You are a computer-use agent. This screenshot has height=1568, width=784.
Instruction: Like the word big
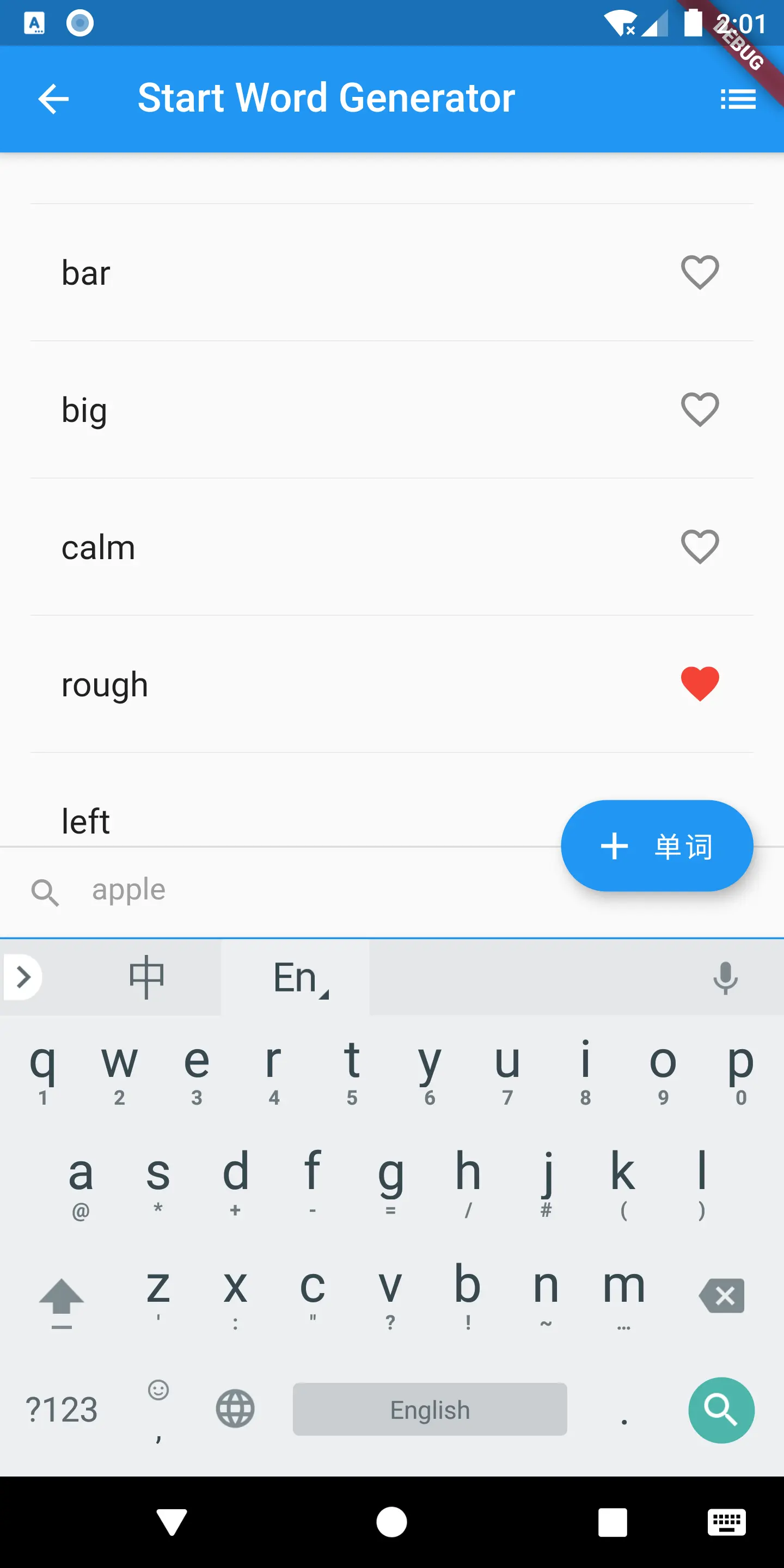coord(700,409)
